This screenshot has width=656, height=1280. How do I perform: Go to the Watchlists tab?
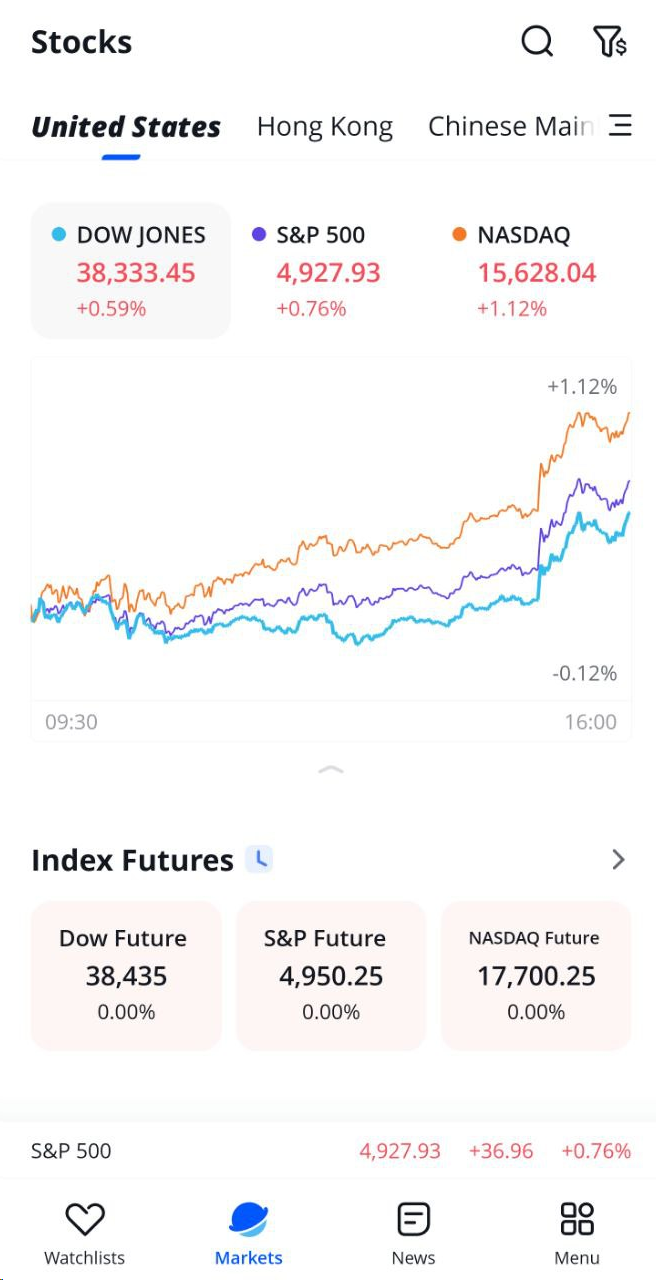pos(85,1233)
